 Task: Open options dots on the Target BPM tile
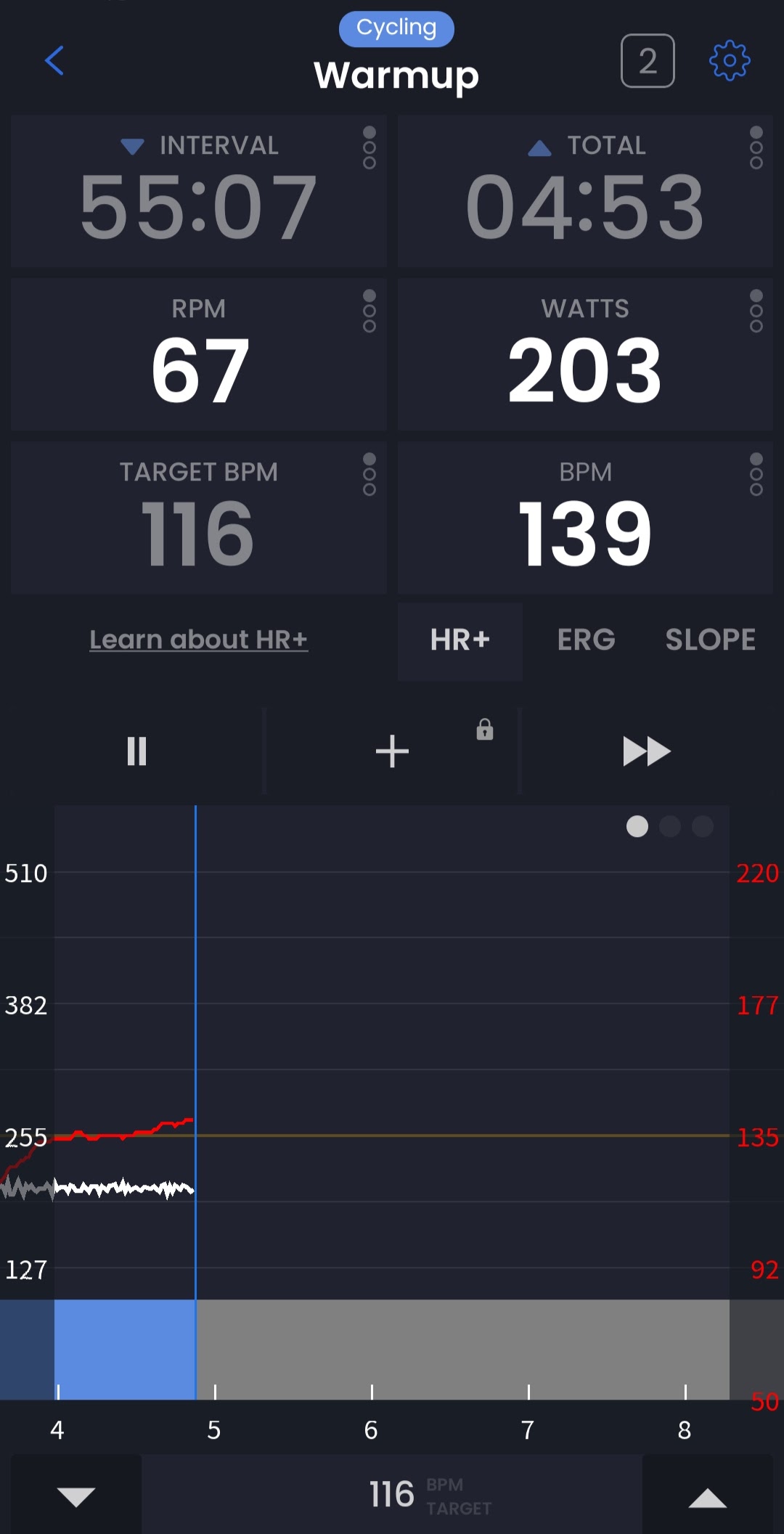pos(369,474)
